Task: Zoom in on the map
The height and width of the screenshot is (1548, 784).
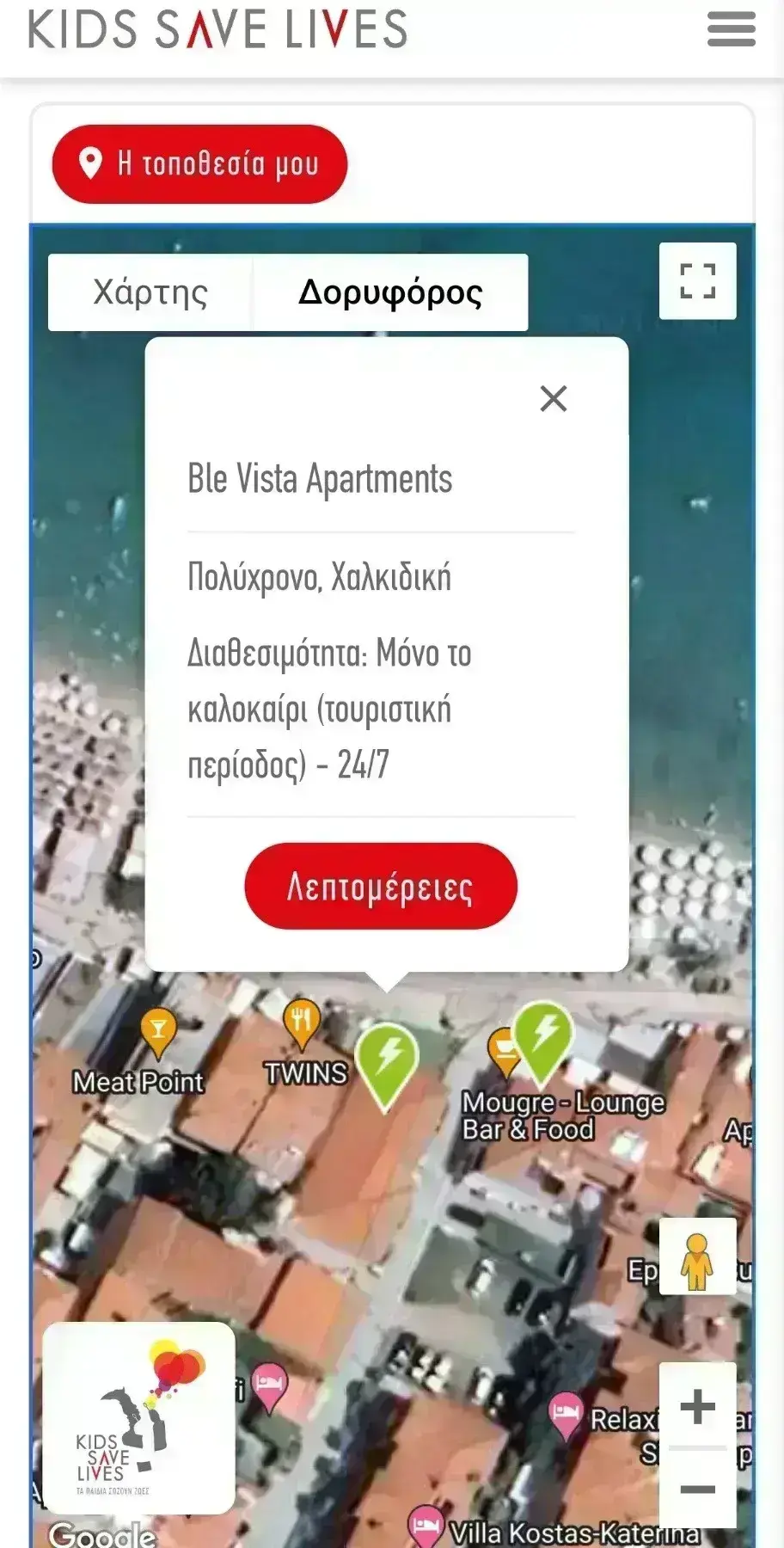Action: point(697,1407)
